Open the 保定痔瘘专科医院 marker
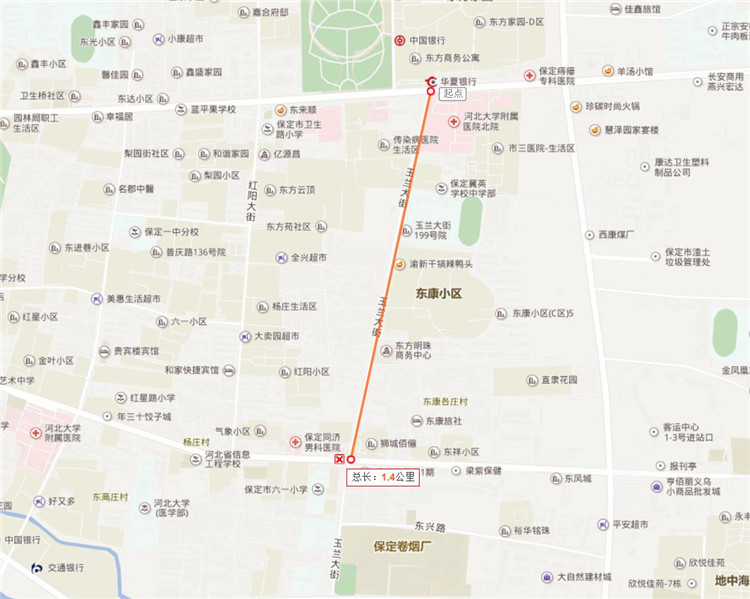The width and height of the screenshot is (750, 599). (x=529, y=75)
